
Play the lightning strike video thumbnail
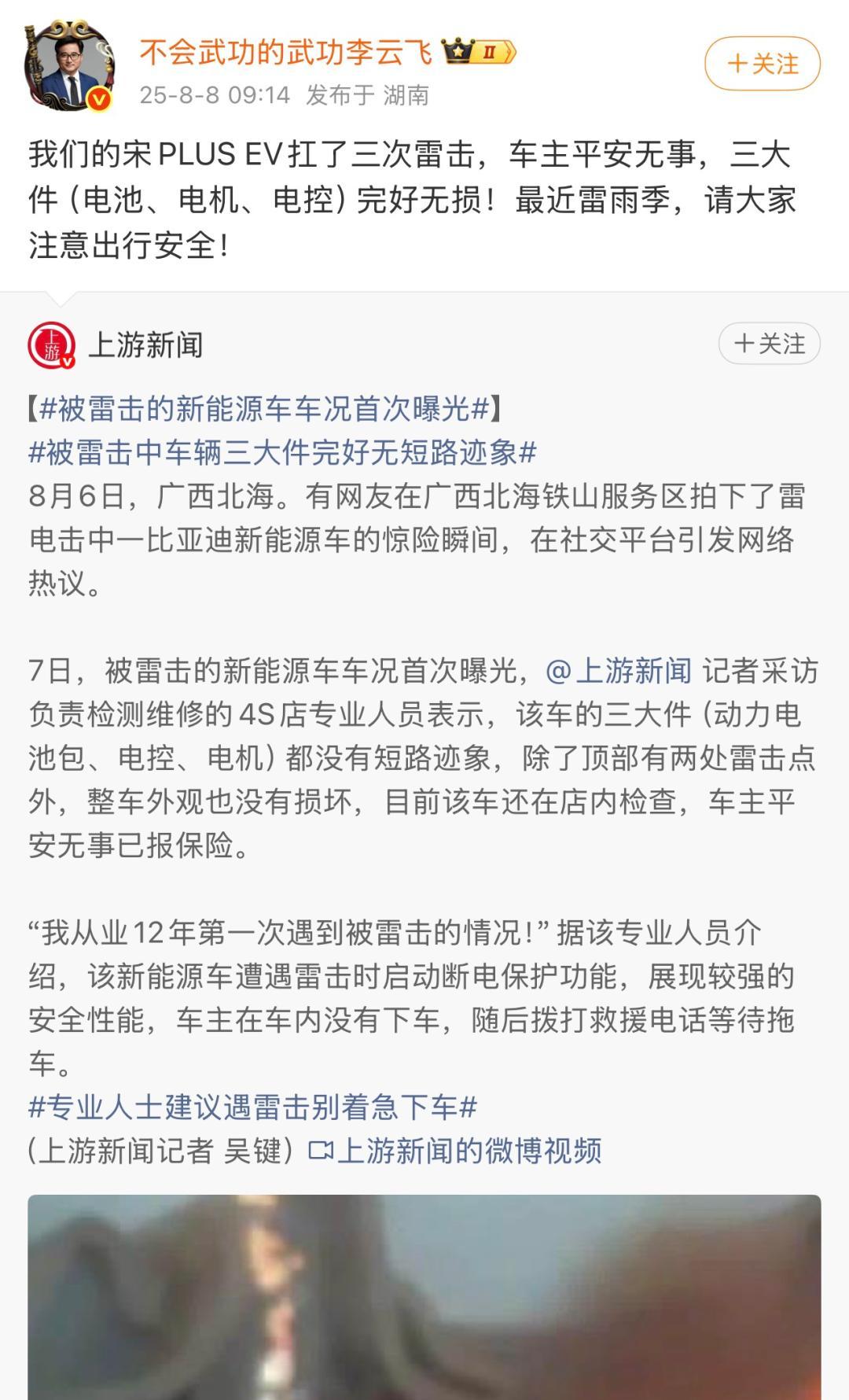pos(424,1298)
